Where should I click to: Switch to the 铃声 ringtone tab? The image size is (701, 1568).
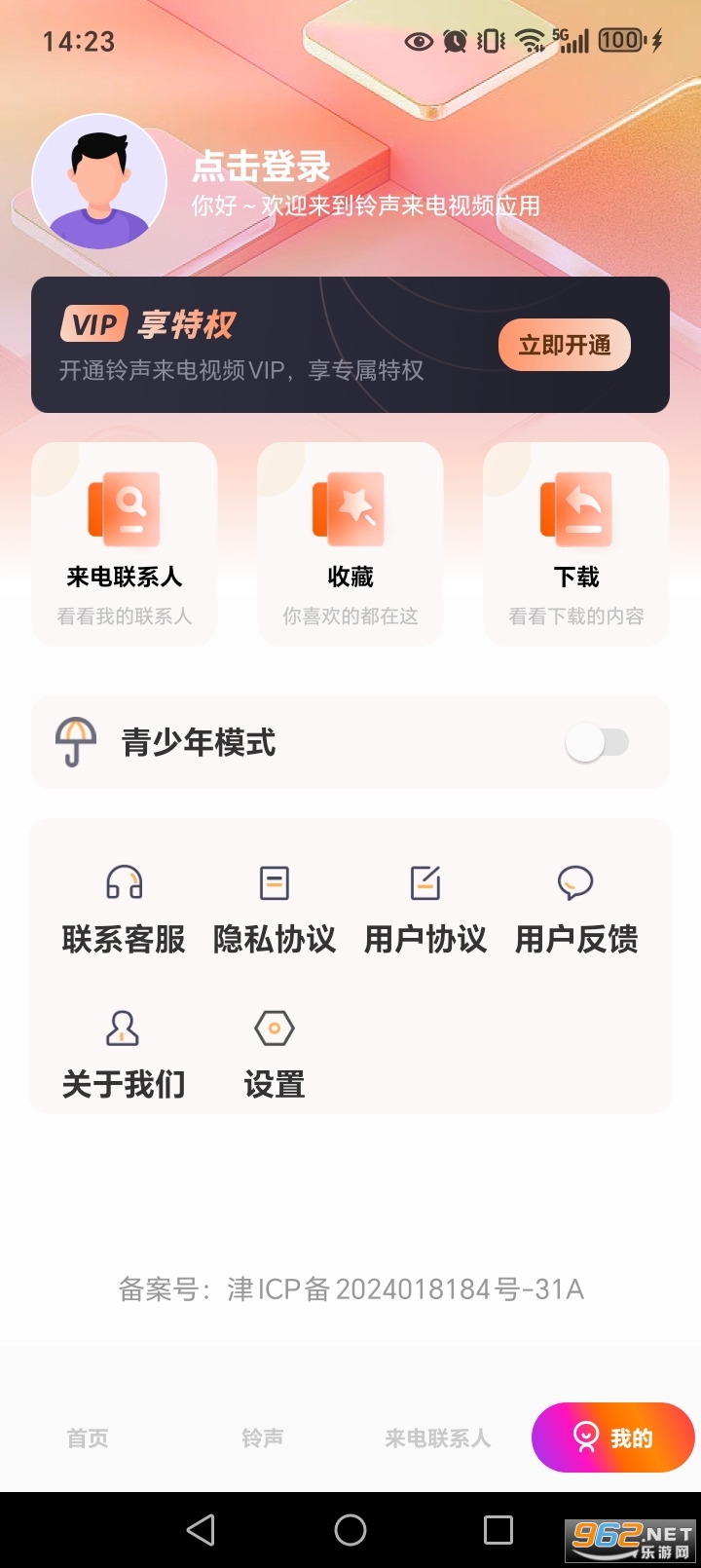259,1437
